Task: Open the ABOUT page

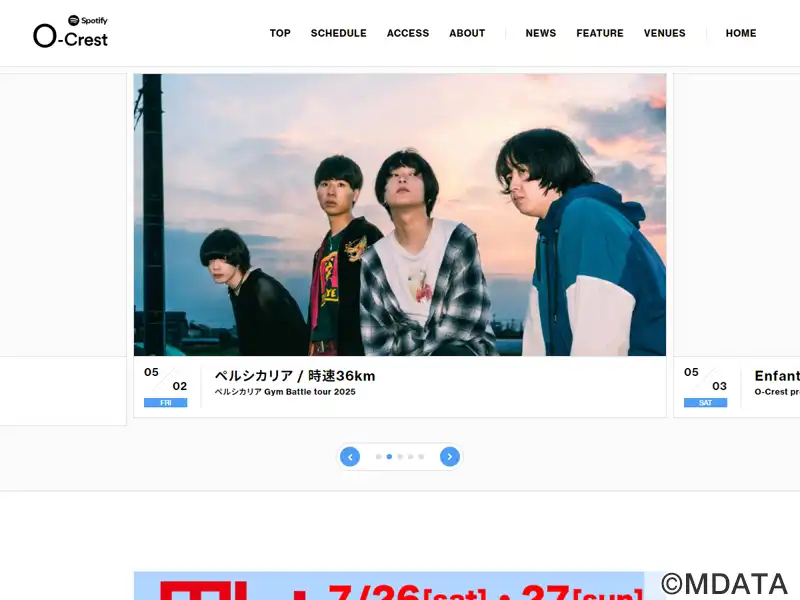Action: (x=467, y=33)
